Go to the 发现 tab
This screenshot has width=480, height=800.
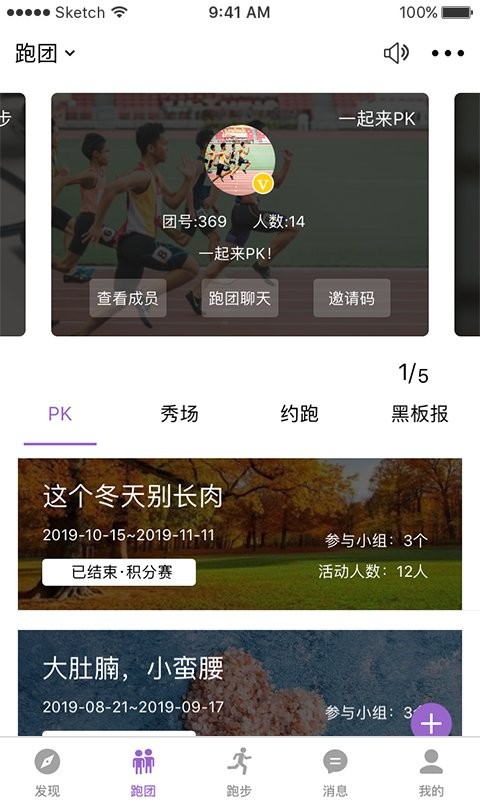47,772
